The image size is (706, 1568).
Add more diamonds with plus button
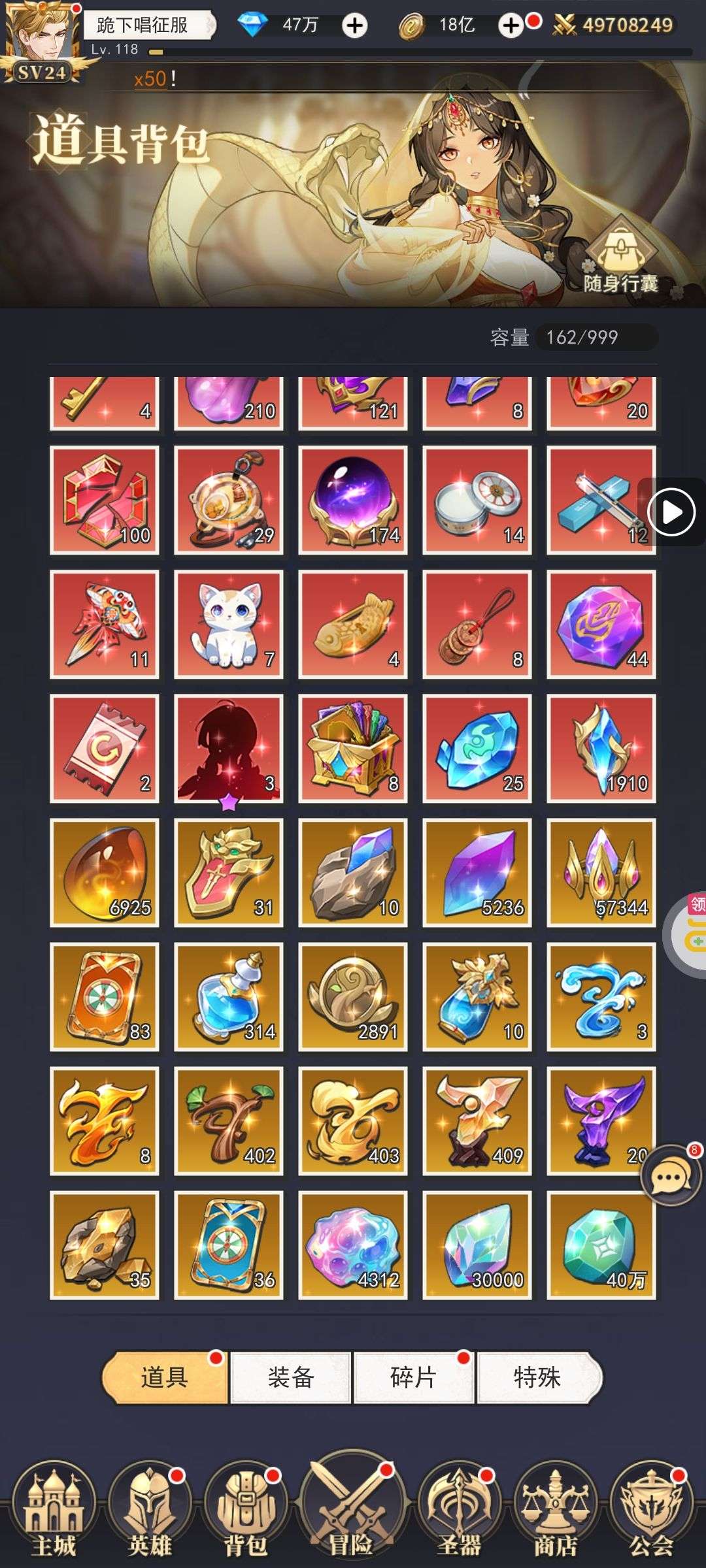click(x=354, y=26)
